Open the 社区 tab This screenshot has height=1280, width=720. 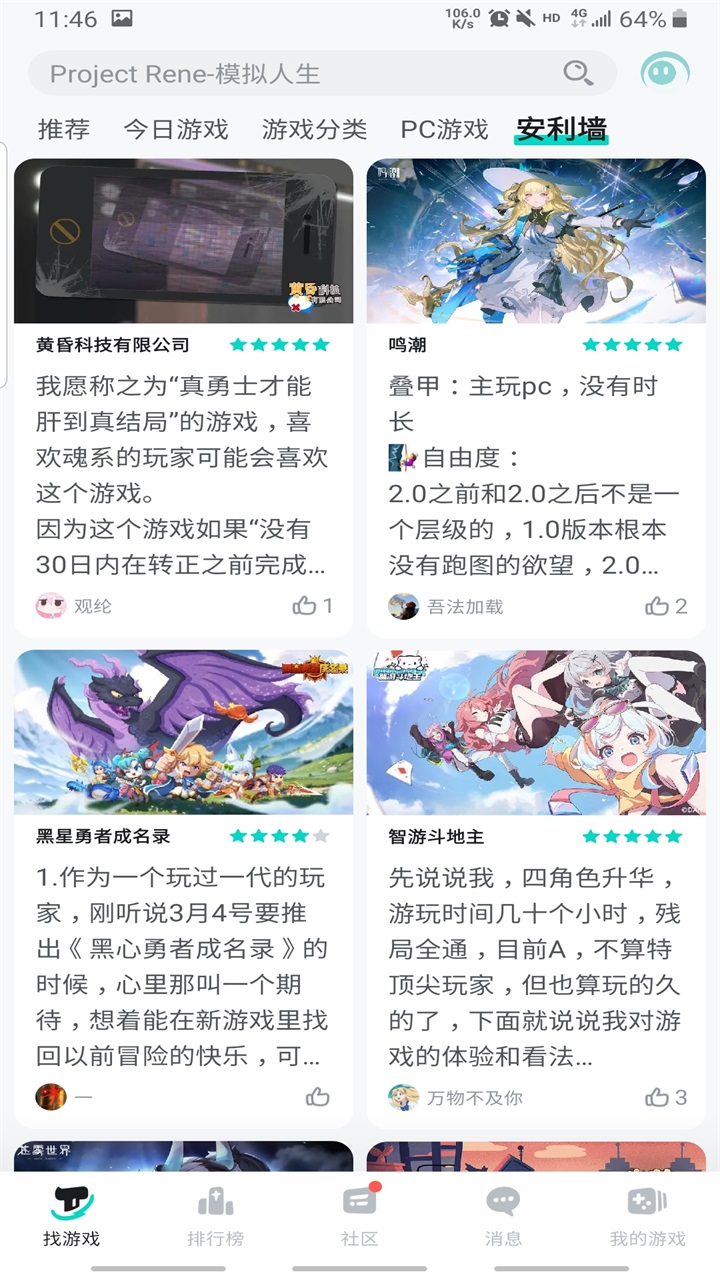coord(360,1217)
